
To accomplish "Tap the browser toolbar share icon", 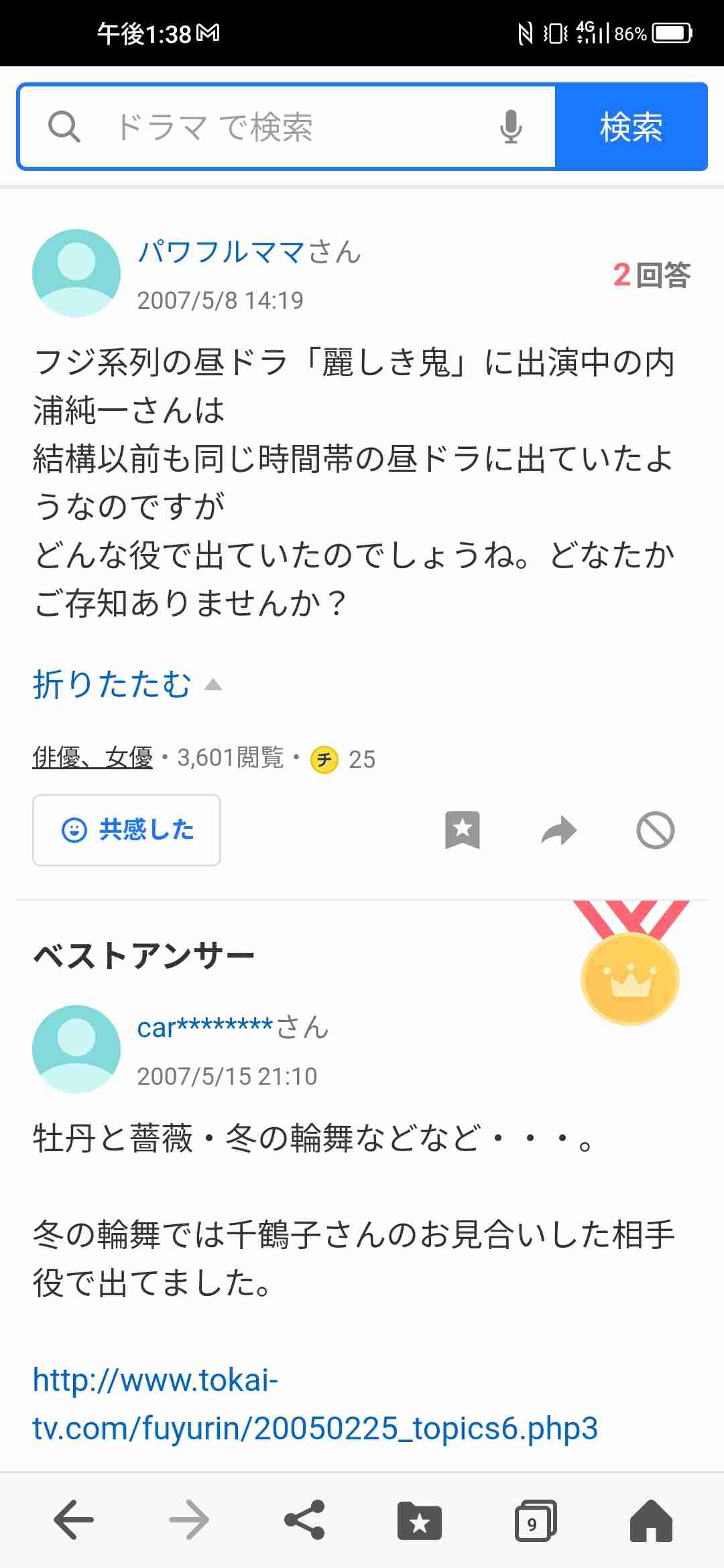I will click(x=304, y=1520).
